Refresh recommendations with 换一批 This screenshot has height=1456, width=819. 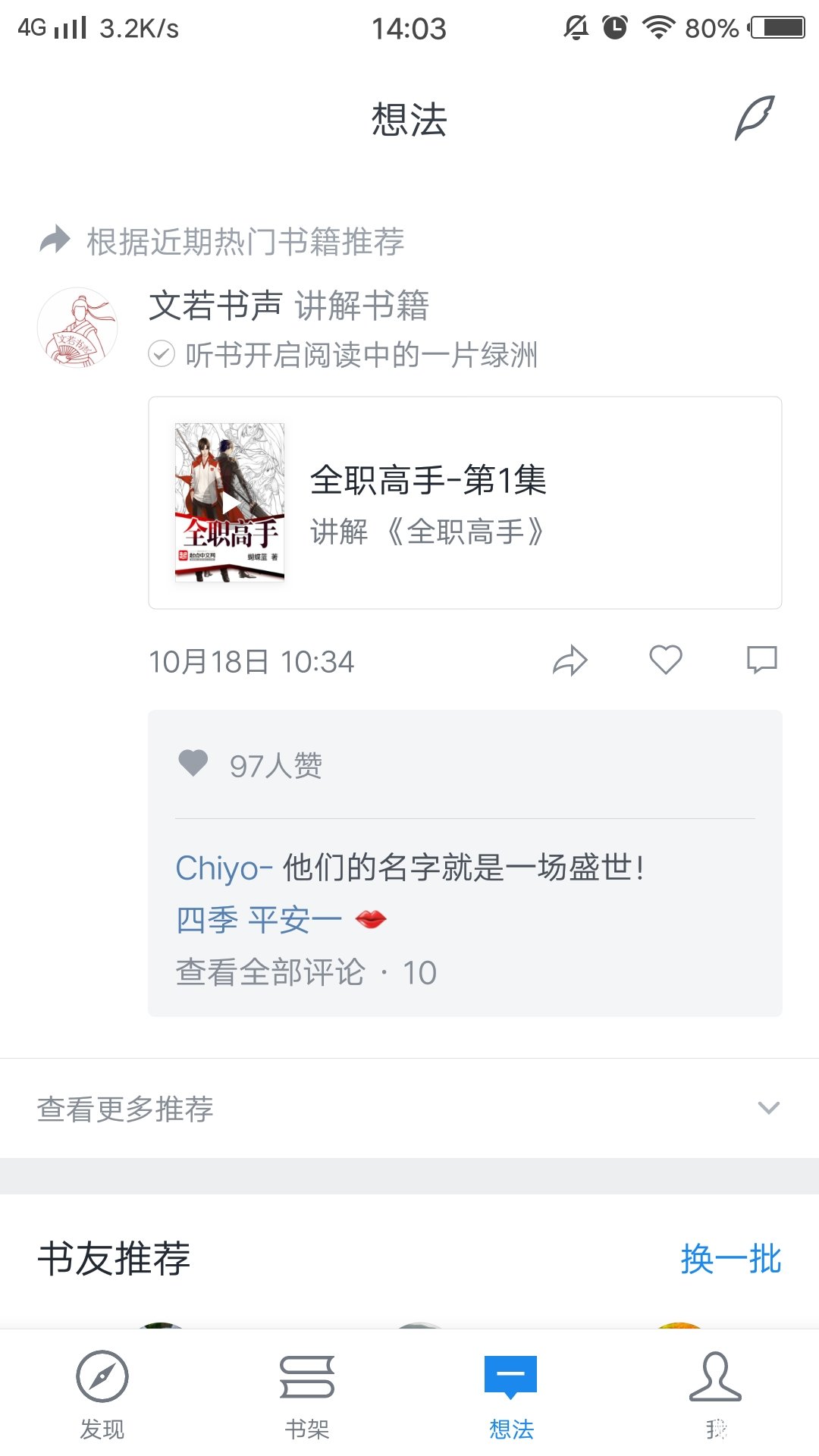(x=730, y=1259)
